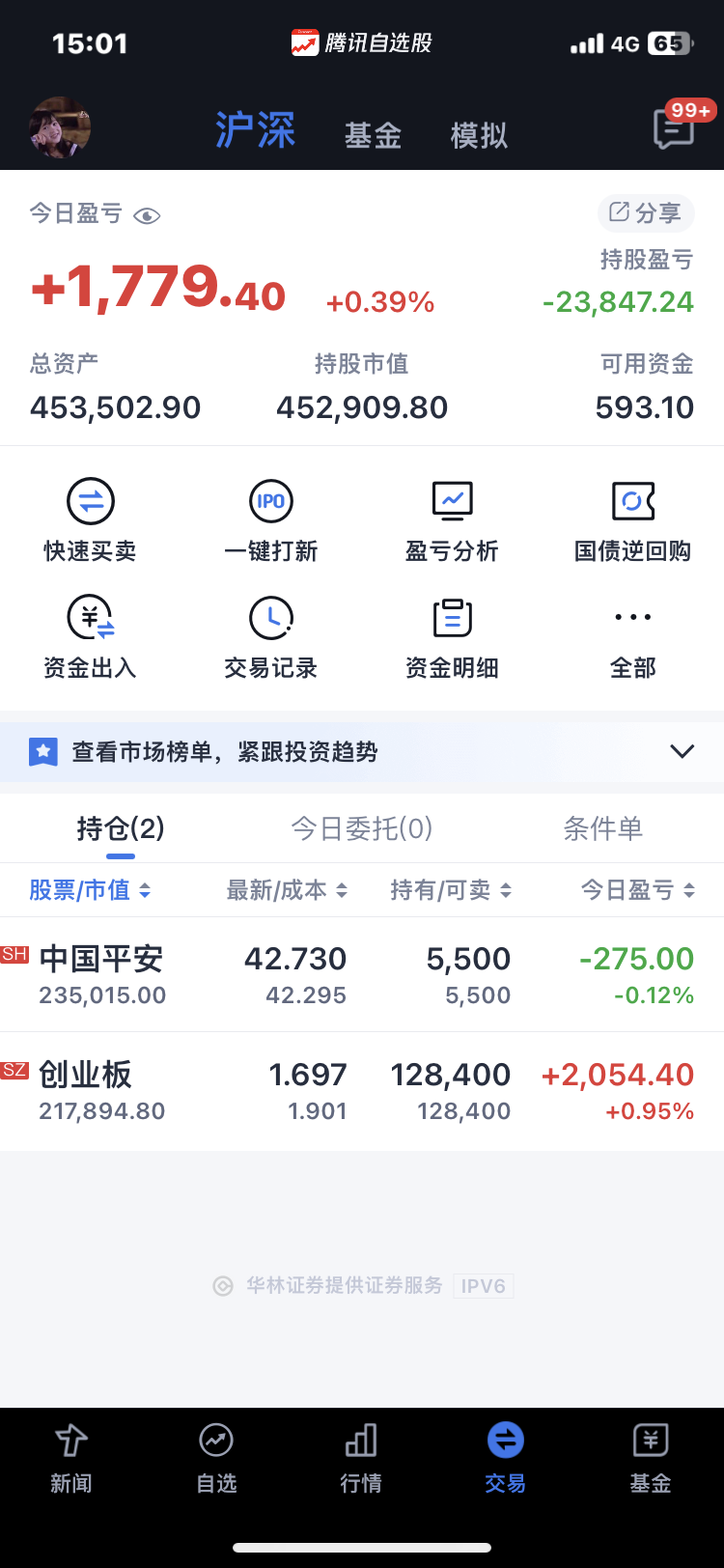724x1568 pixels.
Task: Open the 中国平安 holding row
Action: click(362, 974)
